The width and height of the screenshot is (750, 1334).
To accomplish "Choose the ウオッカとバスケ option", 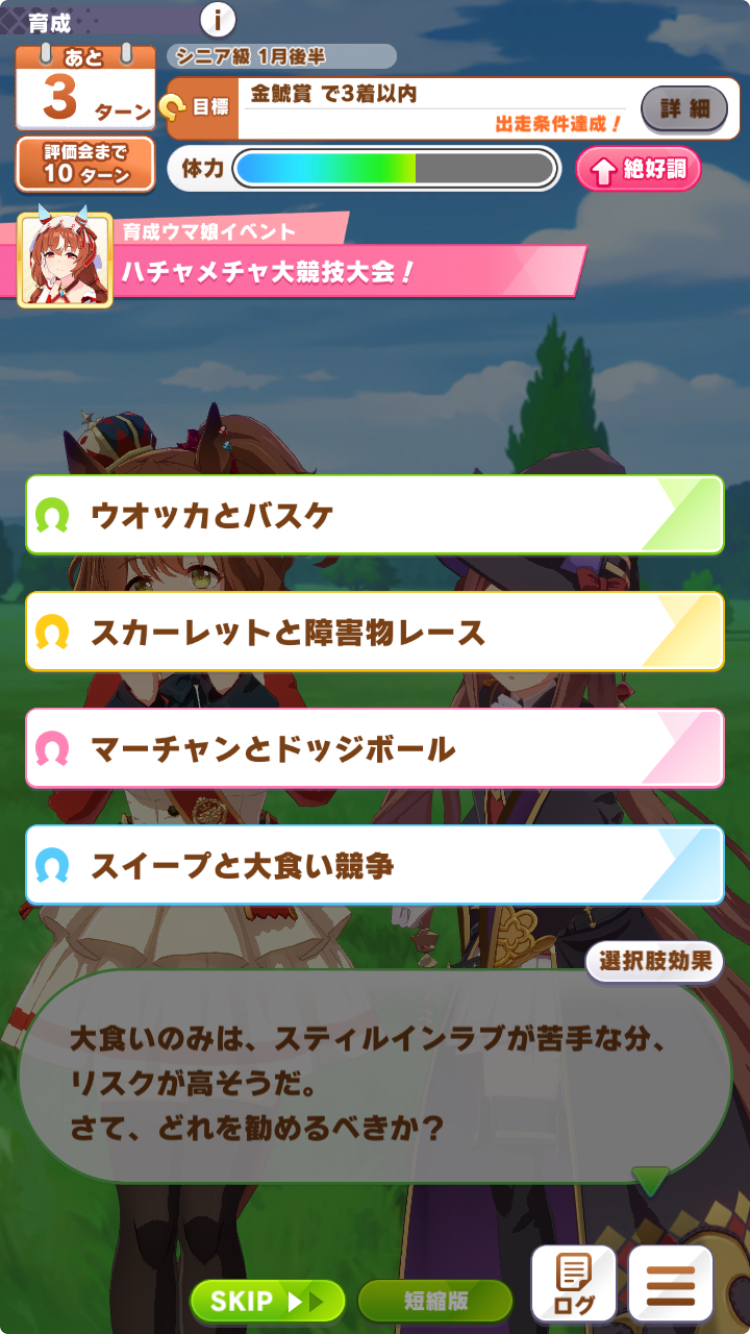I will [374, 515].
